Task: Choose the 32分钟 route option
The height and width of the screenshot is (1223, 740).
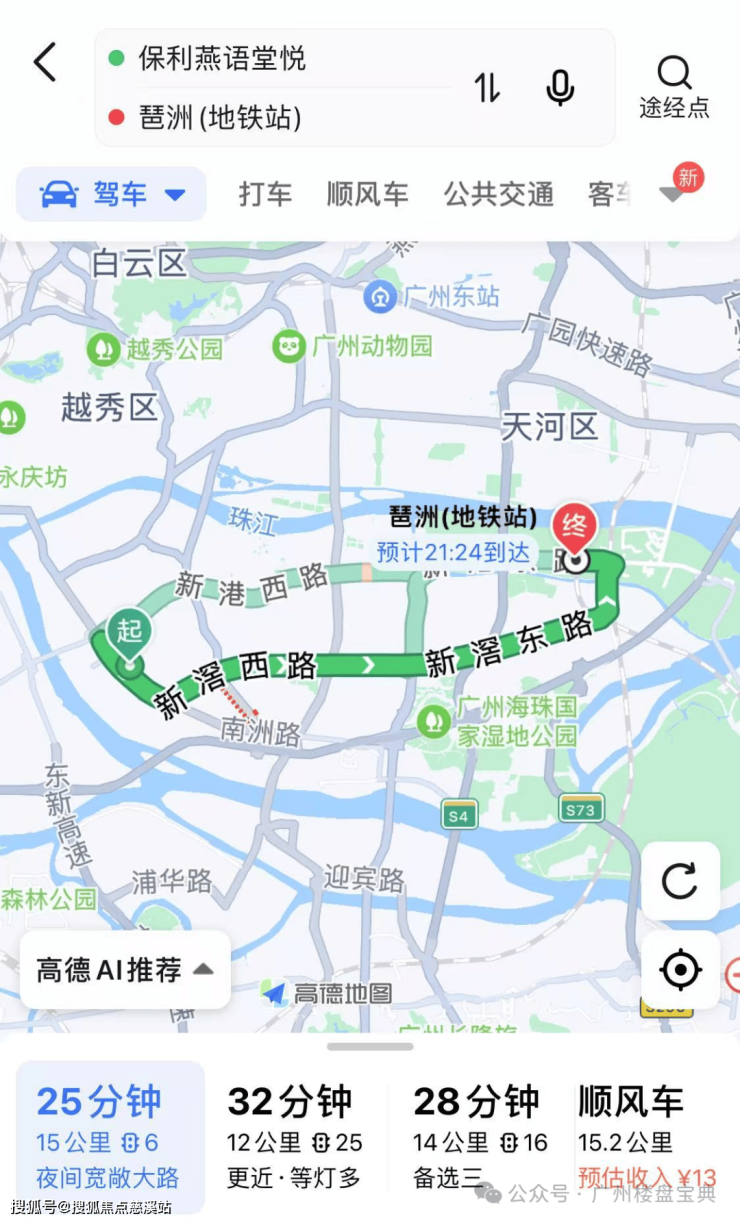Action: [x=296, y=1139]
